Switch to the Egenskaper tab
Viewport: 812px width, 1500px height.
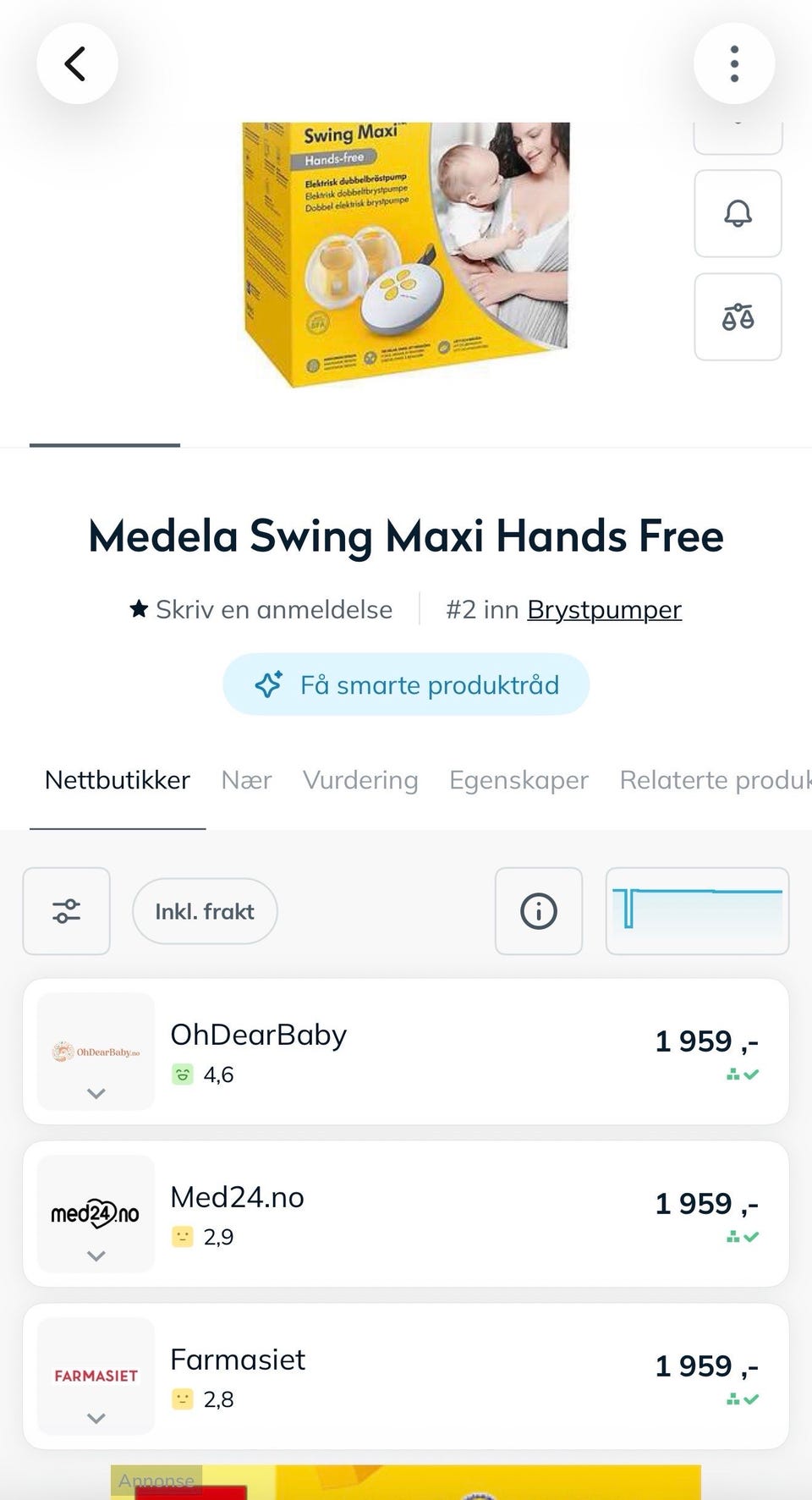[x=518, y=780]
